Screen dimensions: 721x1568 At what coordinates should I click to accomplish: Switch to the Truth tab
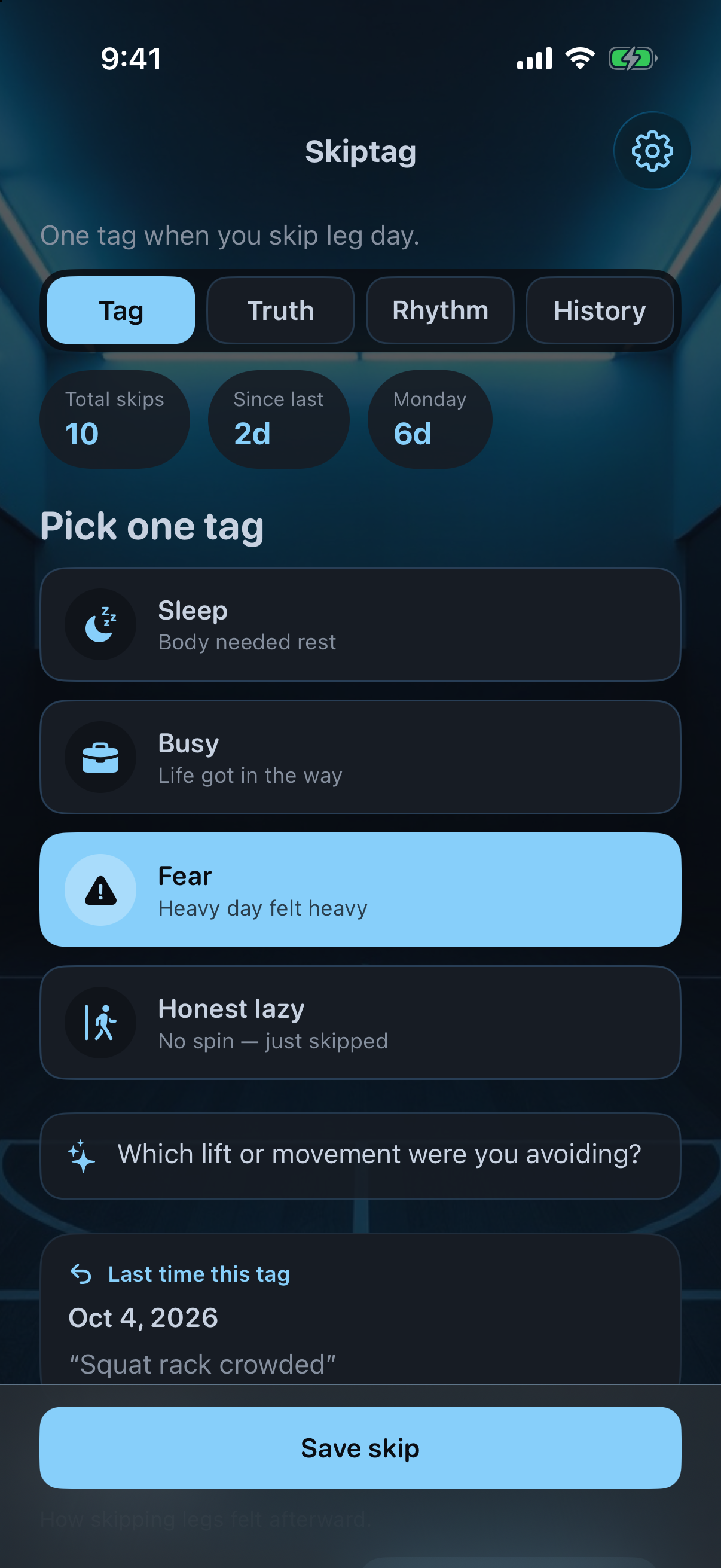(280, 310)
